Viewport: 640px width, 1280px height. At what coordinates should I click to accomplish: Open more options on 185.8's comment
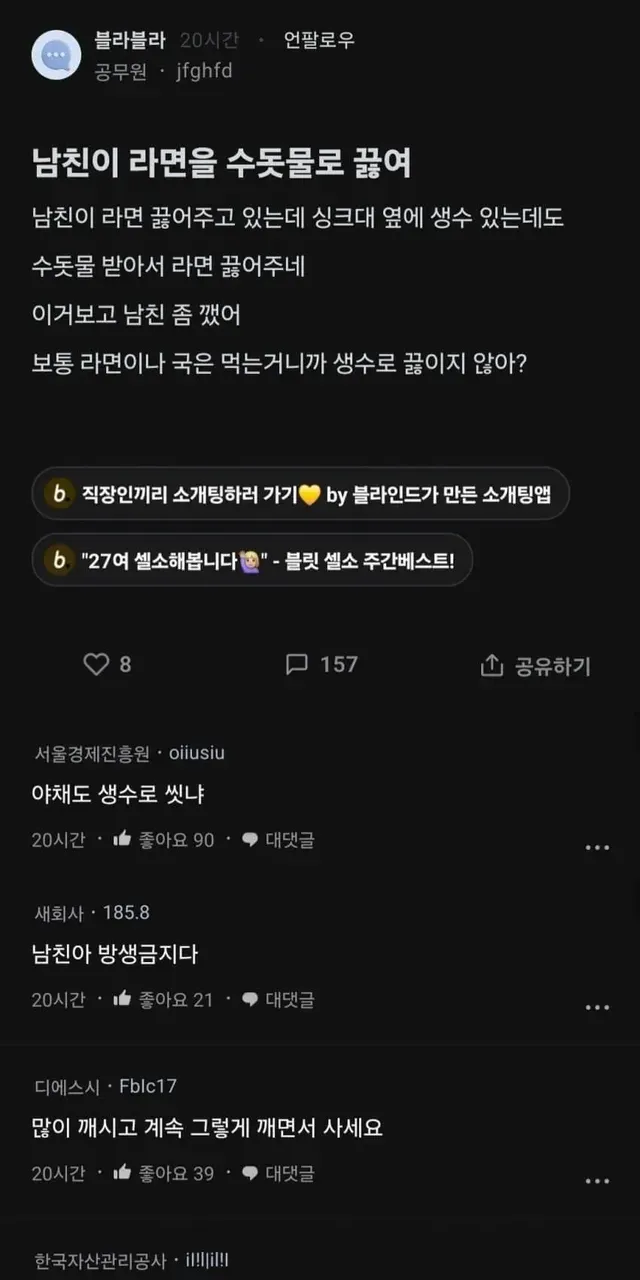(x=597, y=1007)
